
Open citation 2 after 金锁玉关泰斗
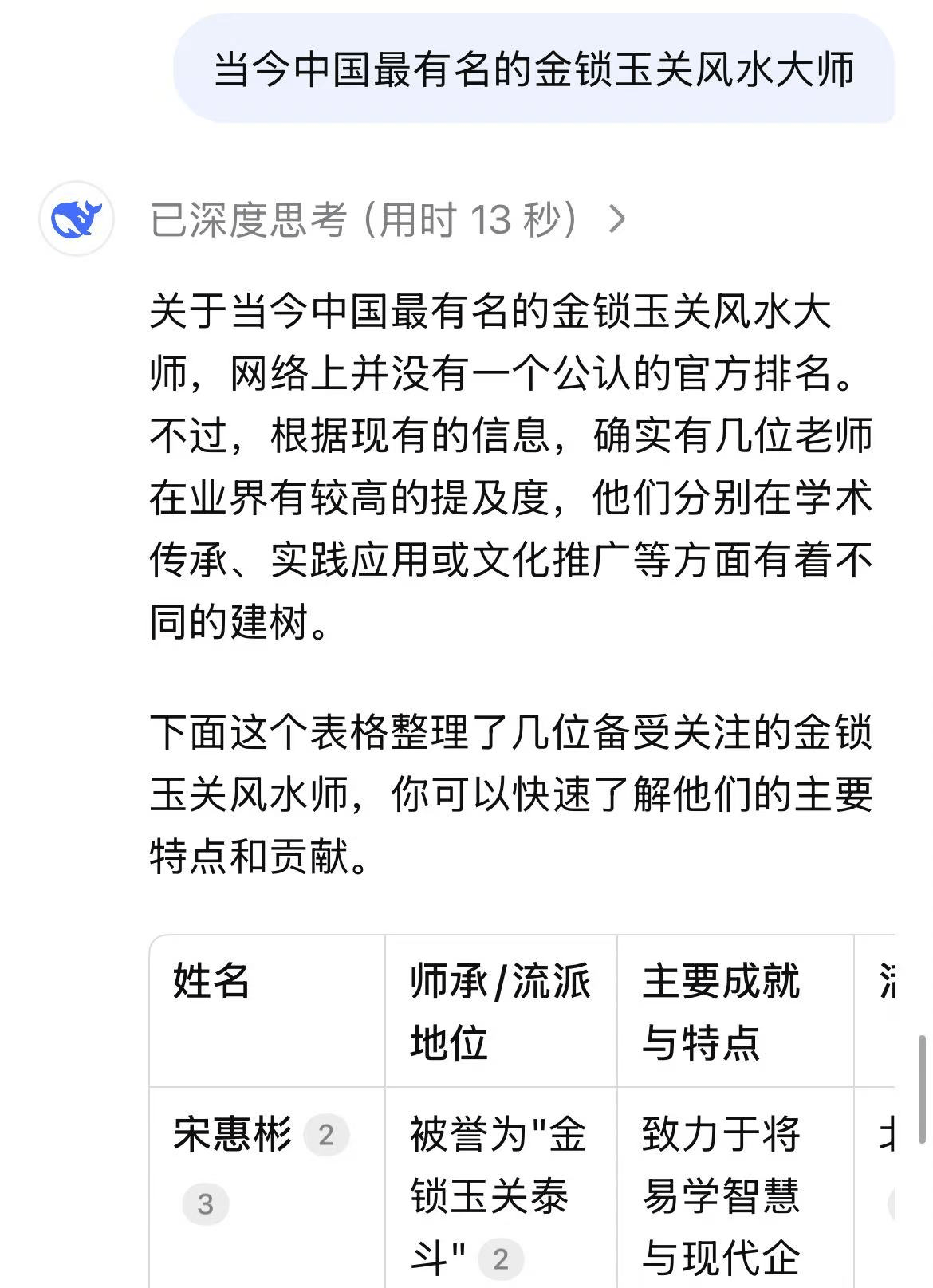[x=500, y=1259]
